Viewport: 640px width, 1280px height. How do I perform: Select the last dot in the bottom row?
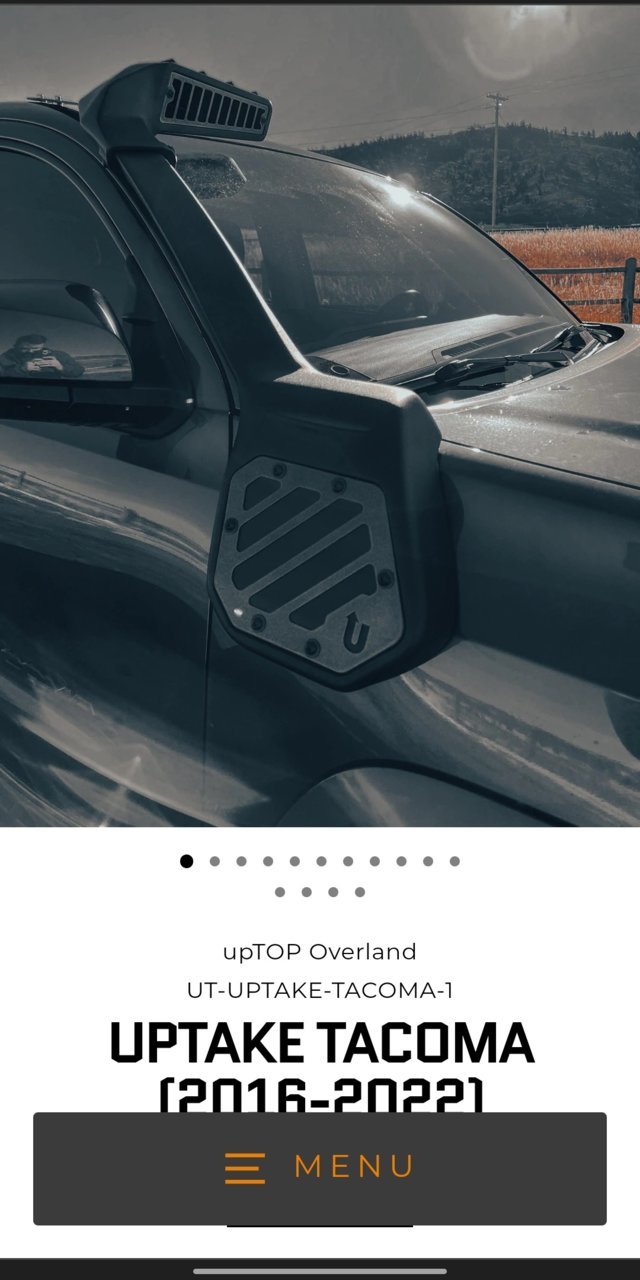pyautogui.click(x=360, y=892)
